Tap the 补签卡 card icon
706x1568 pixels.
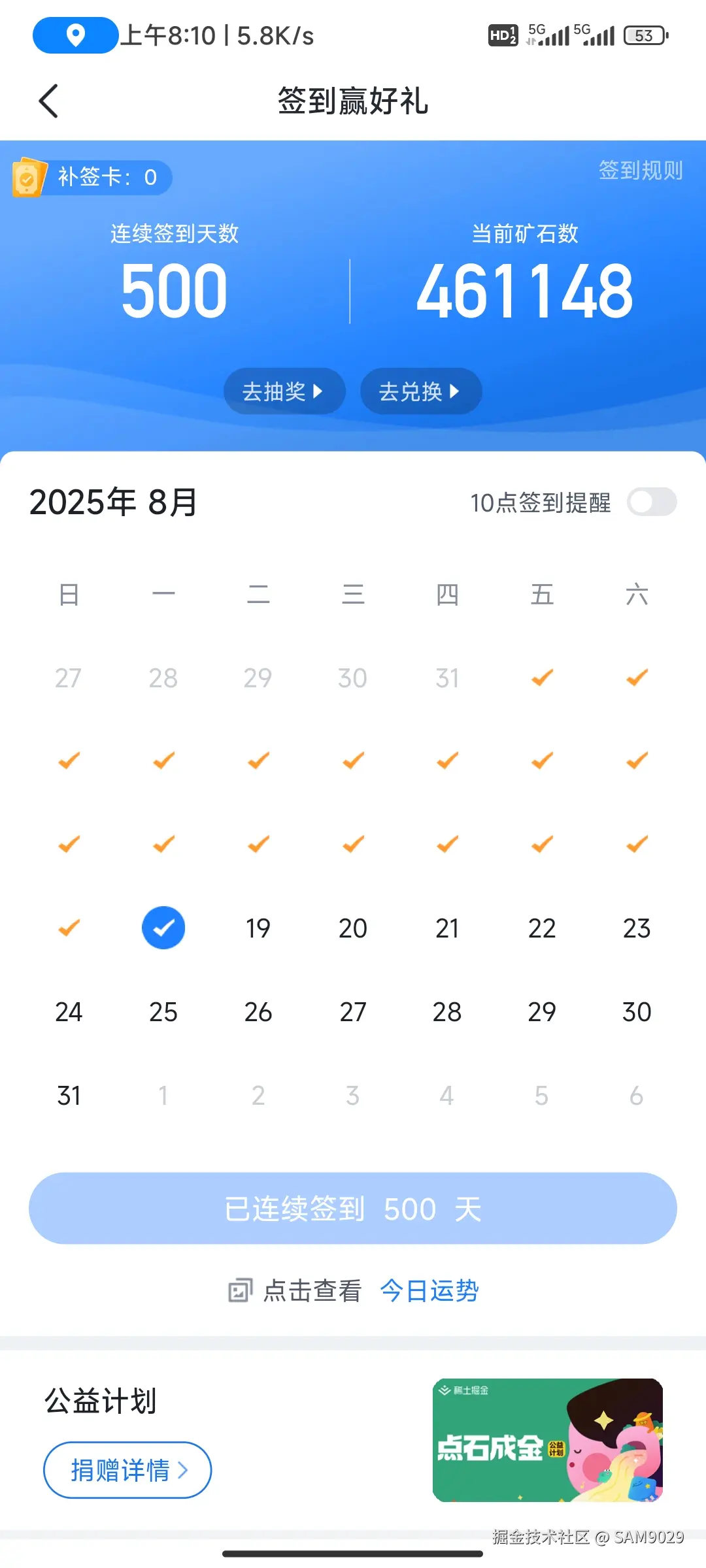point(27,177)
